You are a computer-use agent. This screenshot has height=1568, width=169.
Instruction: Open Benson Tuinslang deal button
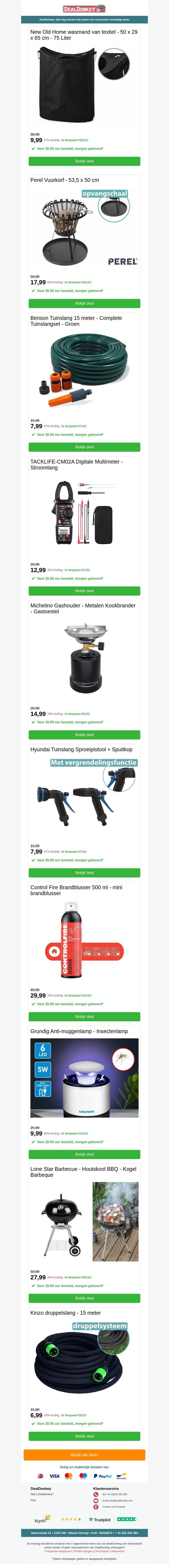pyautogui.click(x=84, y=447)
